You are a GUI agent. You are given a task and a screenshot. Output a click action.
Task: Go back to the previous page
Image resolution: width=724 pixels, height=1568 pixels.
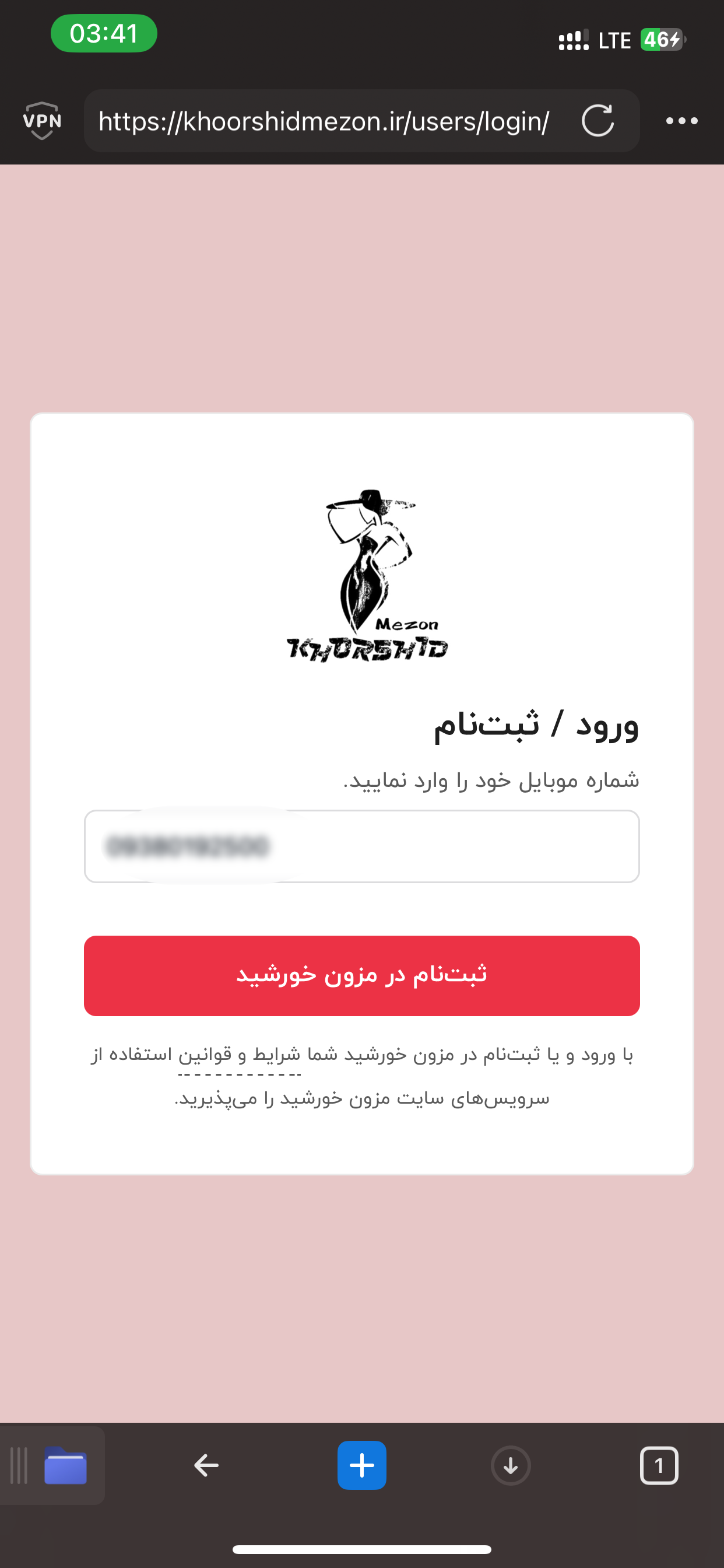(x=206, y=1465)
